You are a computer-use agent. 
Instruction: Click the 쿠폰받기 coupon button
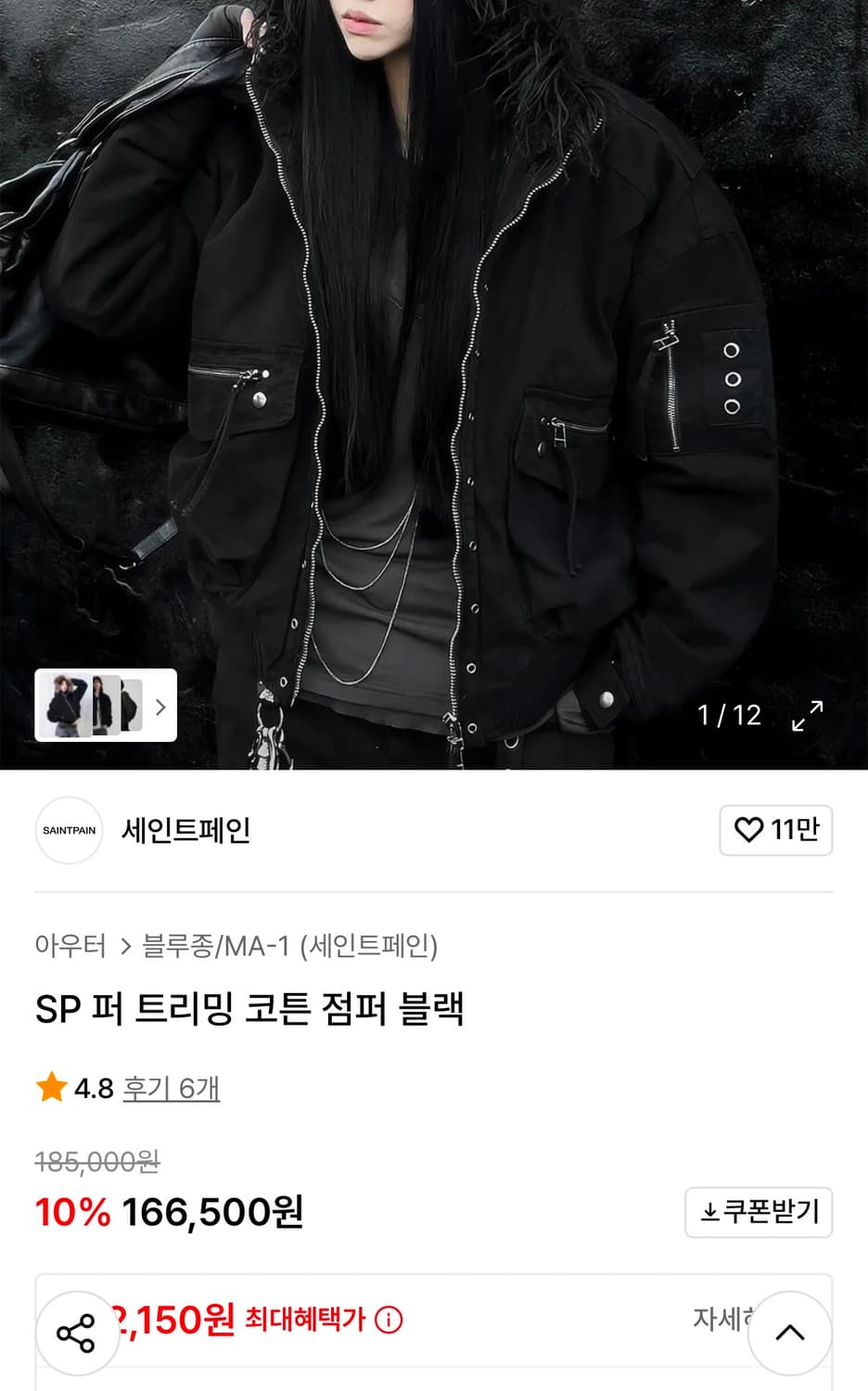pyautogui.click(x=758, y=1211)
